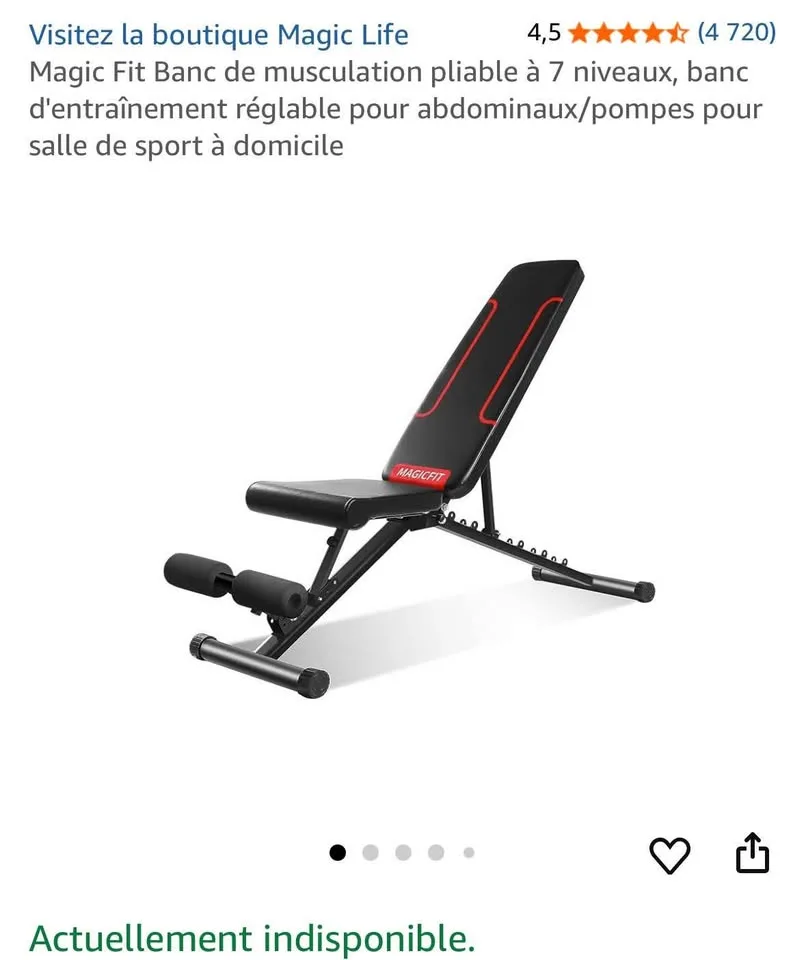This screenshot has width=806, height=960.
Task: Select the second image carousel dot
Action: click(370, 853)
